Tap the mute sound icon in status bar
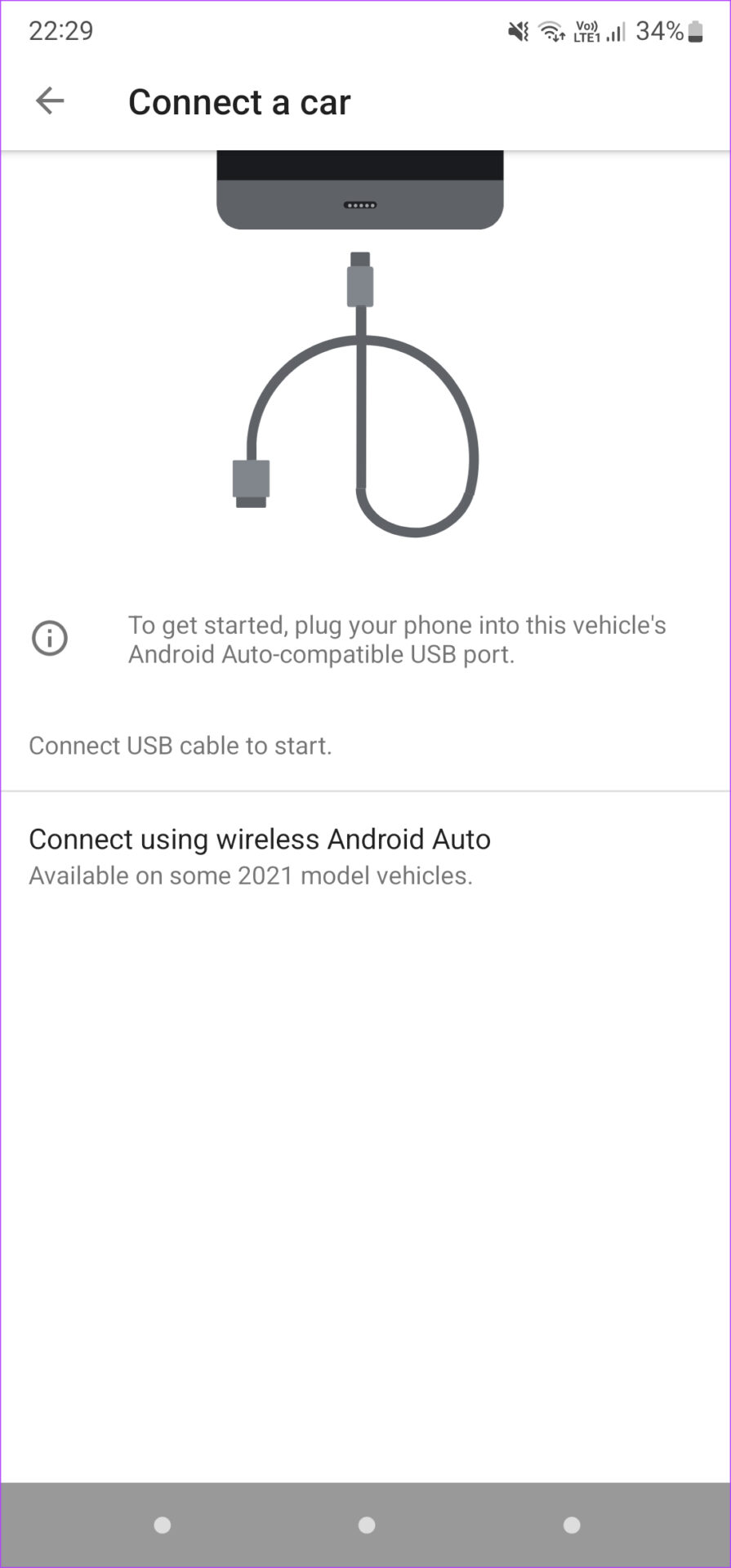This screenshot has height=1568, width=731. click(x=518, y=29)
